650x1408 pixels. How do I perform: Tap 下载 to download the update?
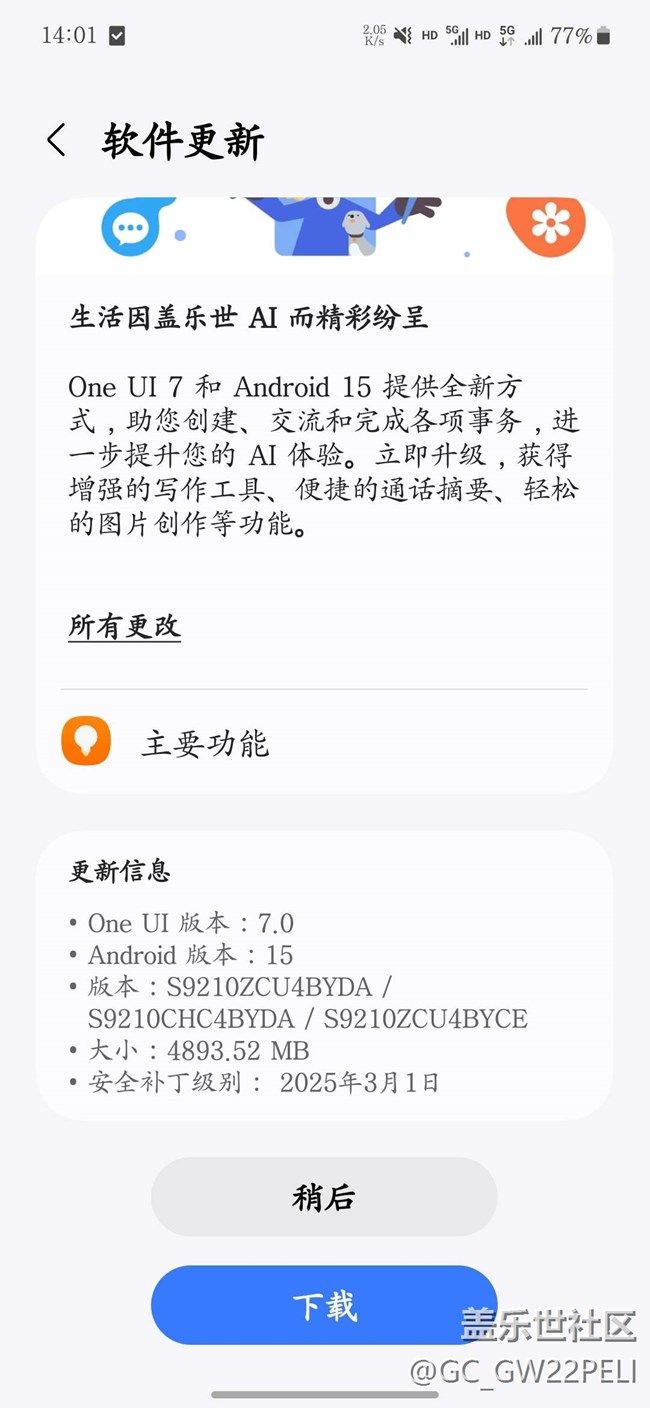pos(324,1305)
